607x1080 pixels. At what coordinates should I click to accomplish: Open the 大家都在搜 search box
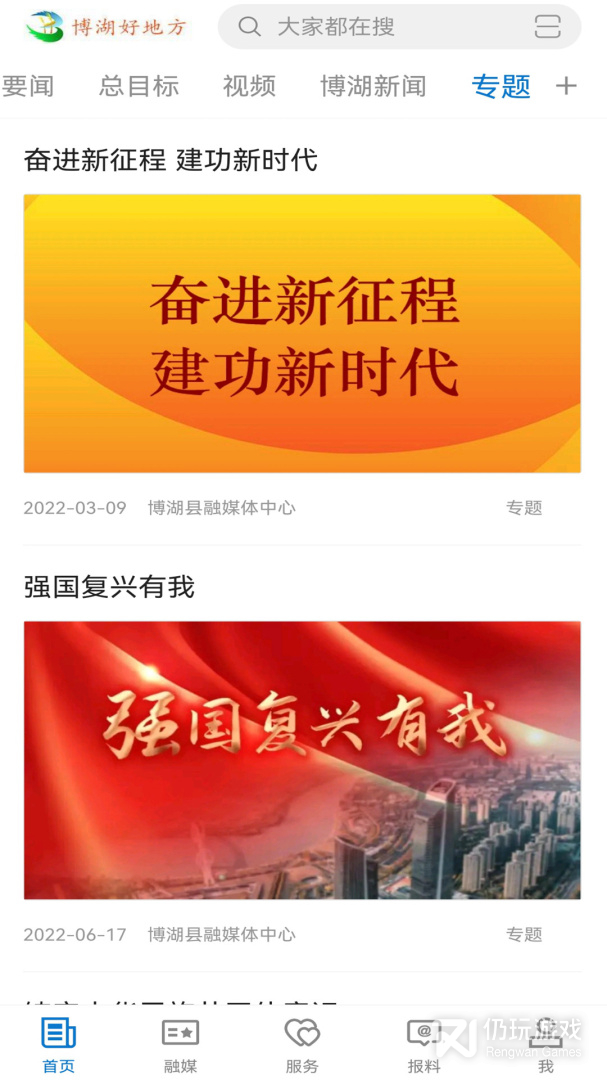coord(399,27)
